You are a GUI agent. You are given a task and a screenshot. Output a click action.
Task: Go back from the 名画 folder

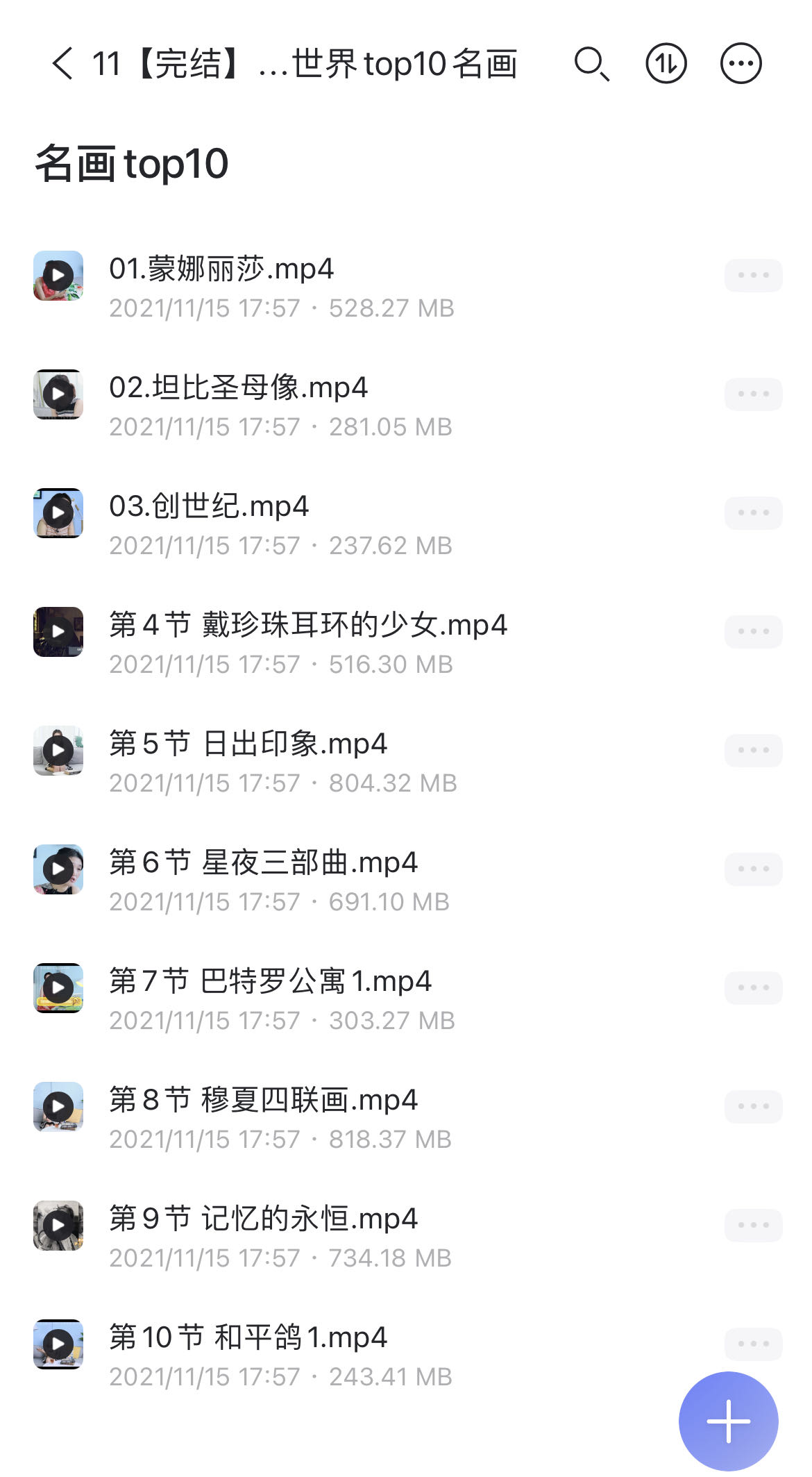tap(62, 64)
